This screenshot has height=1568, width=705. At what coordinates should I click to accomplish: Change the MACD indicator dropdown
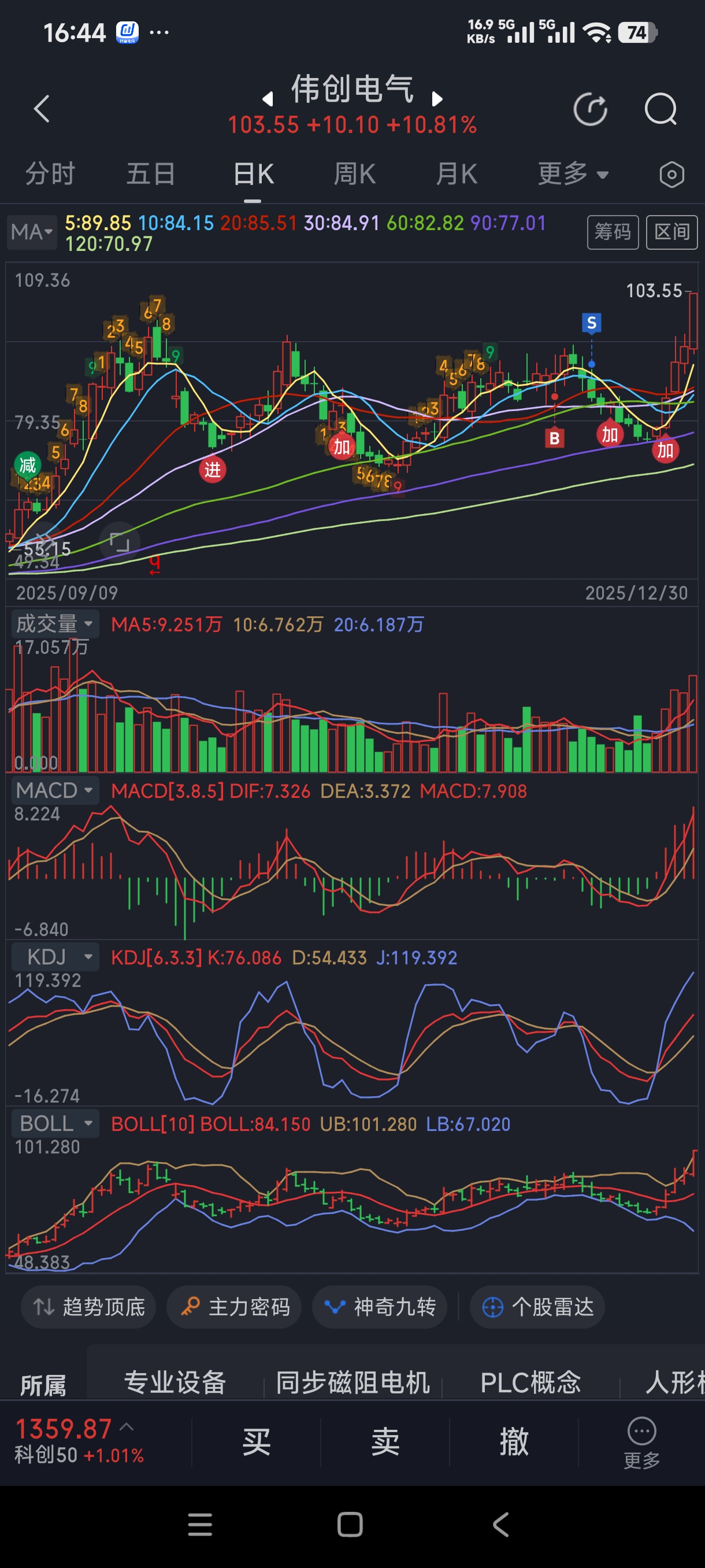pyautogui.click(x=55, y=791)
